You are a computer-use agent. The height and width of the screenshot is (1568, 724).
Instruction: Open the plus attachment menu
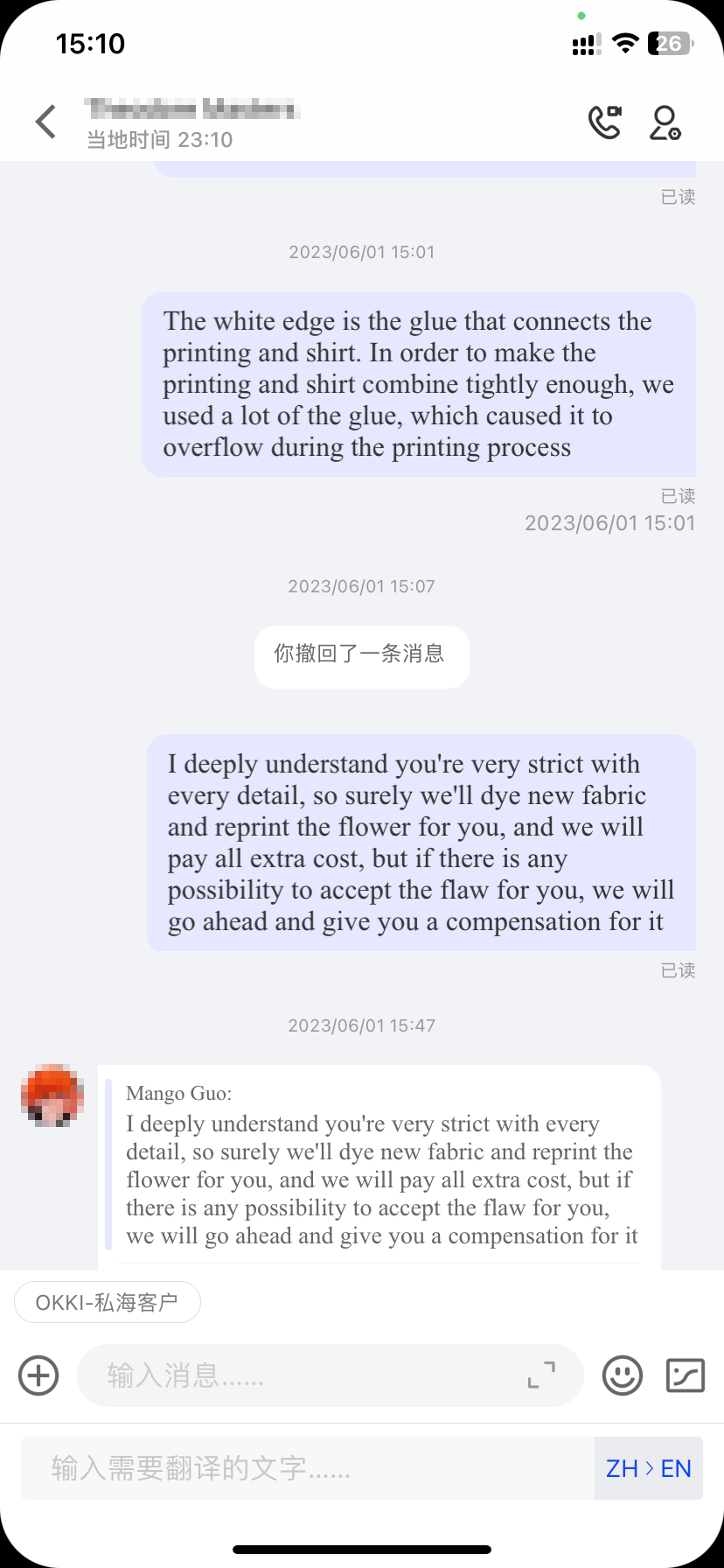[x=38, y=1375]
